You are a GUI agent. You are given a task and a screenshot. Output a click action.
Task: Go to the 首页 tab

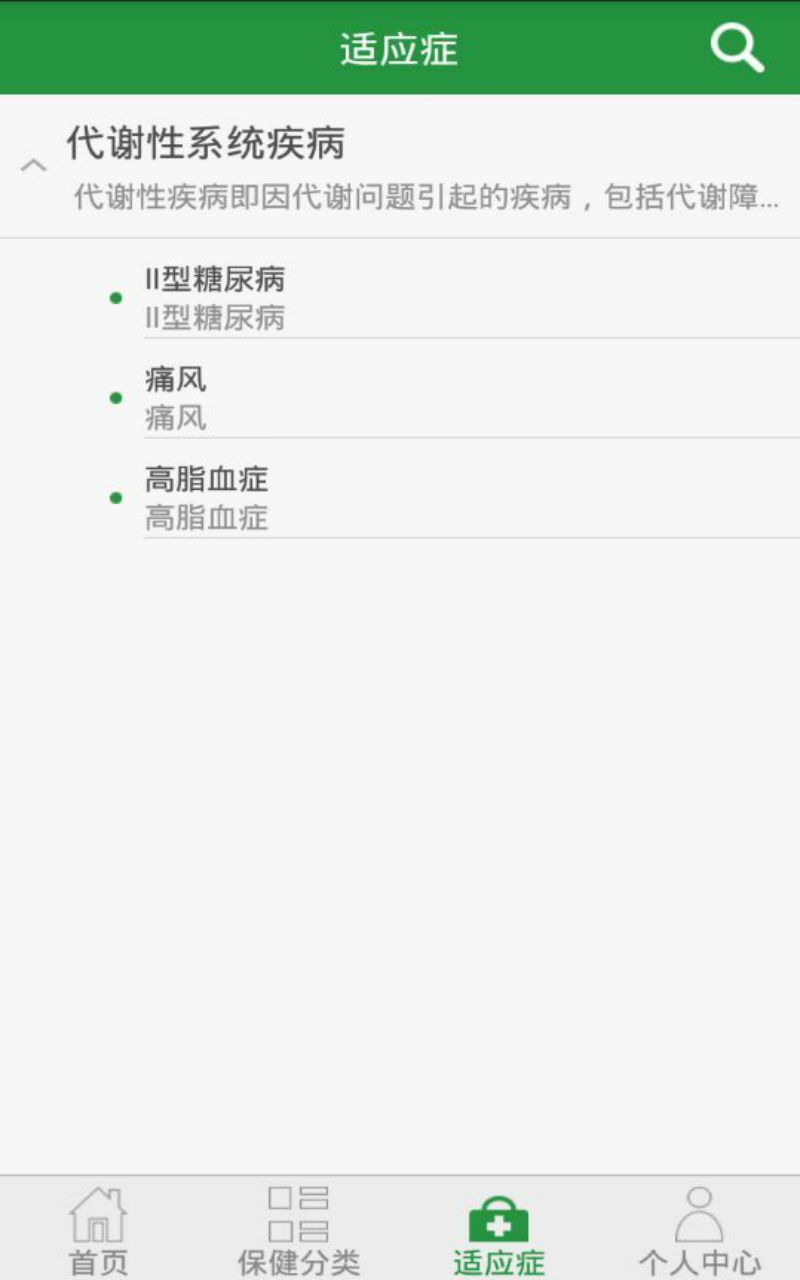(98, 1230)
